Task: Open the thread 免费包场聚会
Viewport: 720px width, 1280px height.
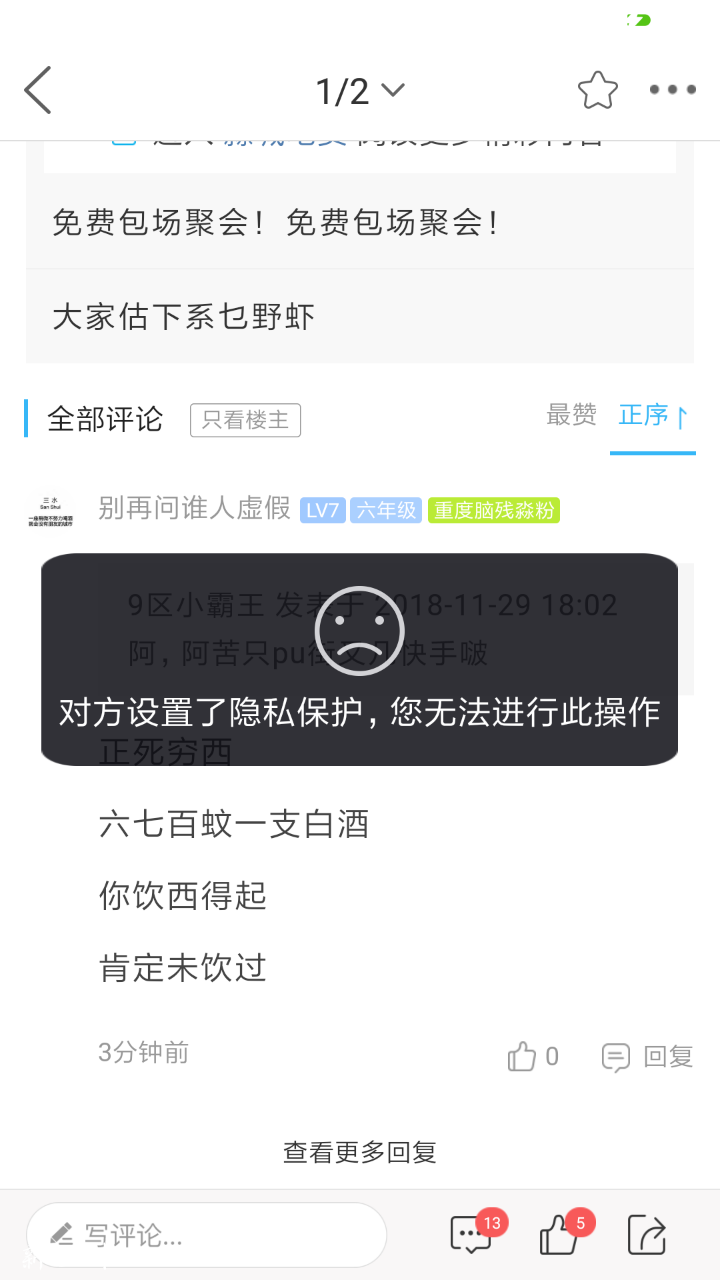Action: [276, 222]
